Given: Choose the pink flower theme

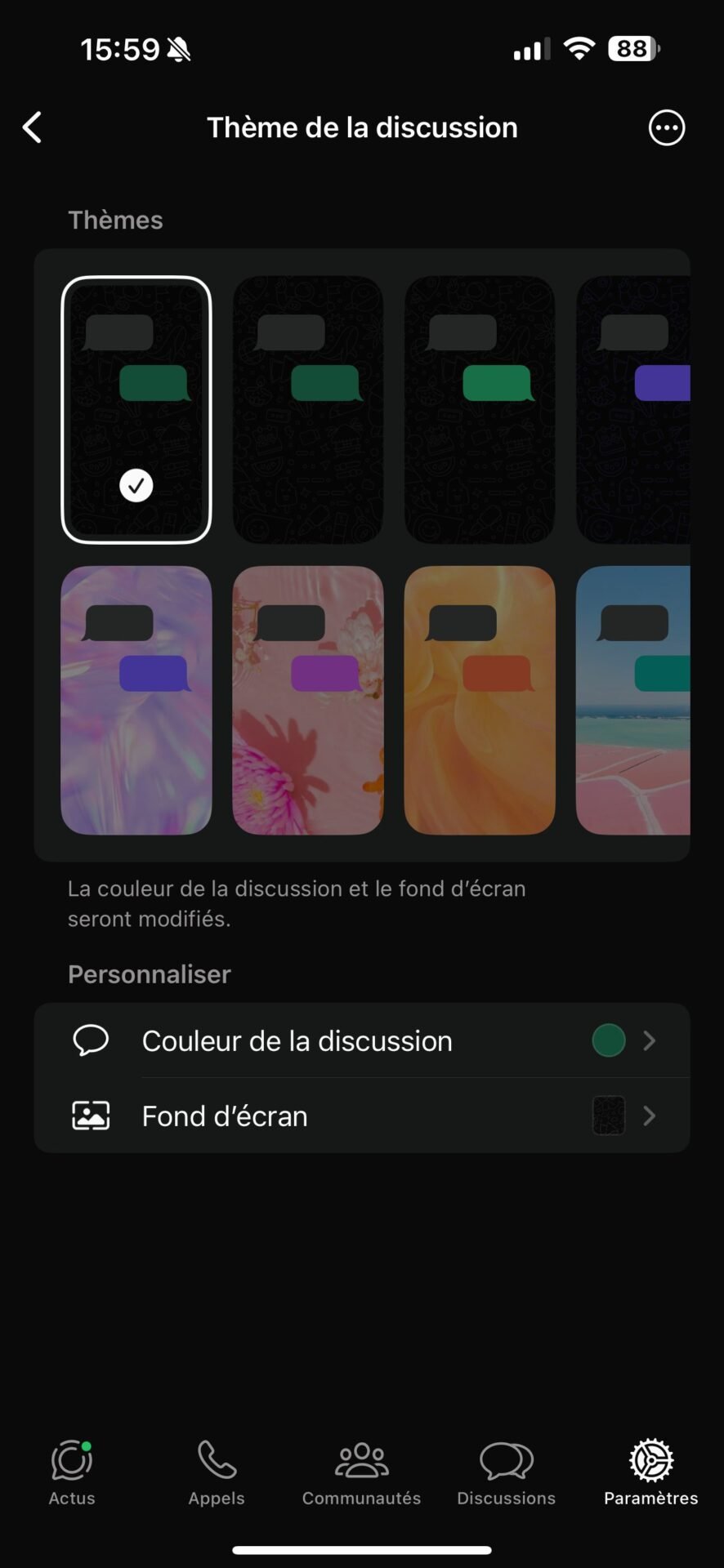Looking at the screenshot, I should coord(308,700).
